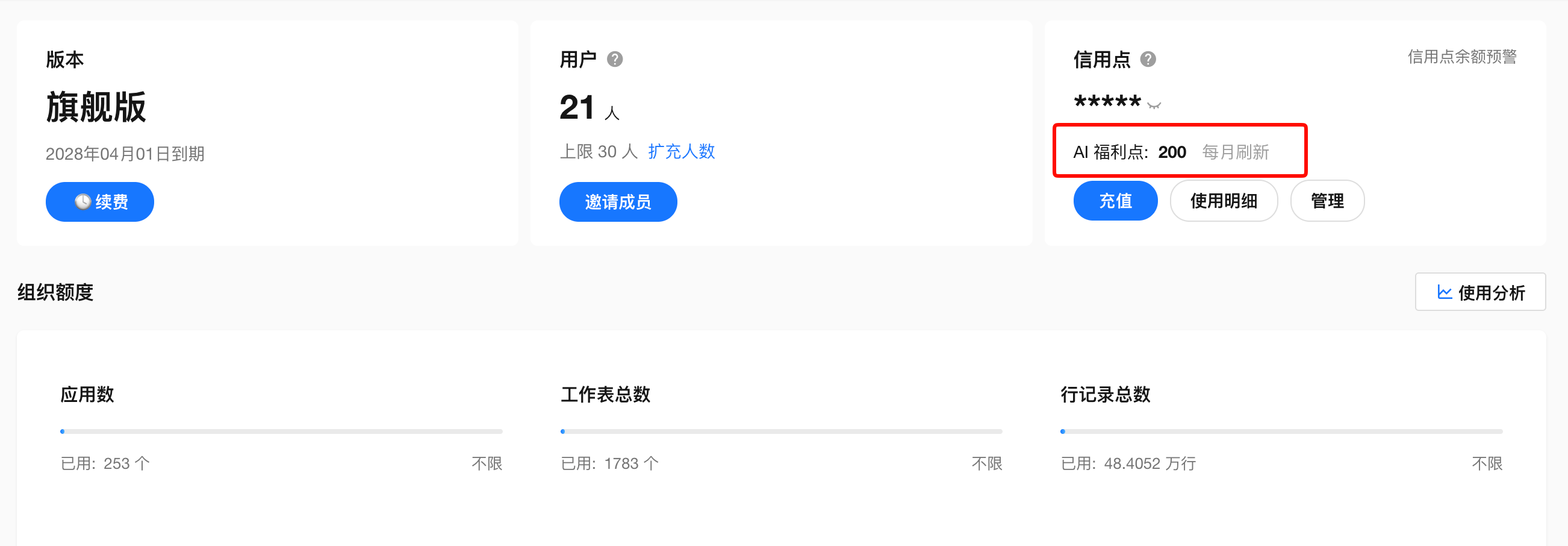Open help icon next to 信用点

[1148, 59]
